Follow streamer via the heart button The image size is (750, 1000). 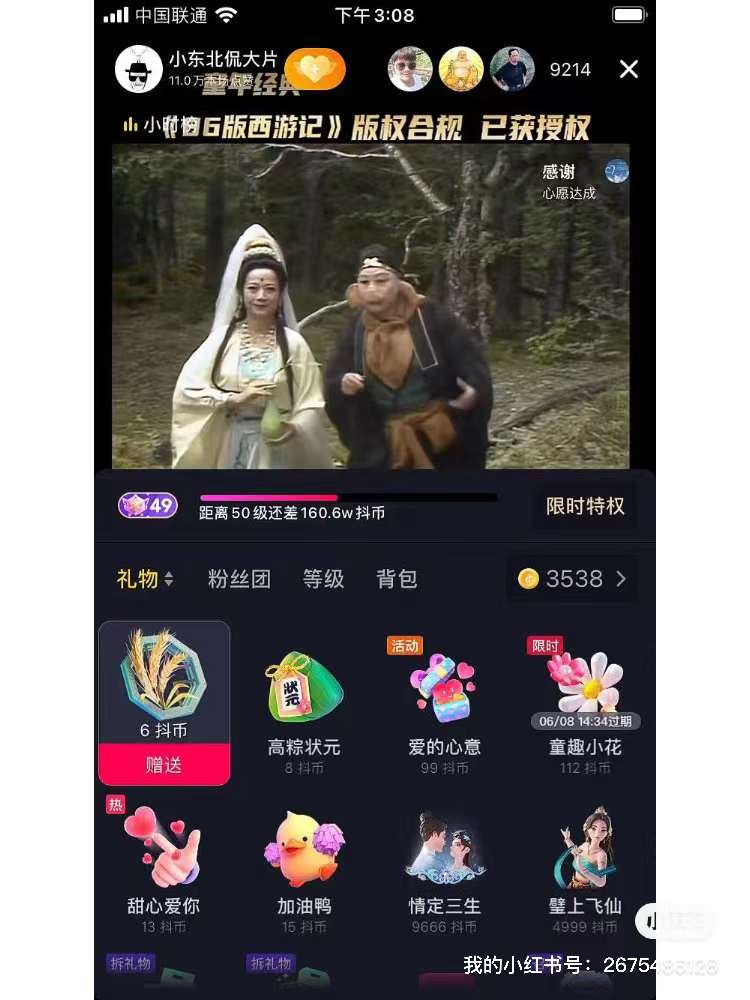315,69
